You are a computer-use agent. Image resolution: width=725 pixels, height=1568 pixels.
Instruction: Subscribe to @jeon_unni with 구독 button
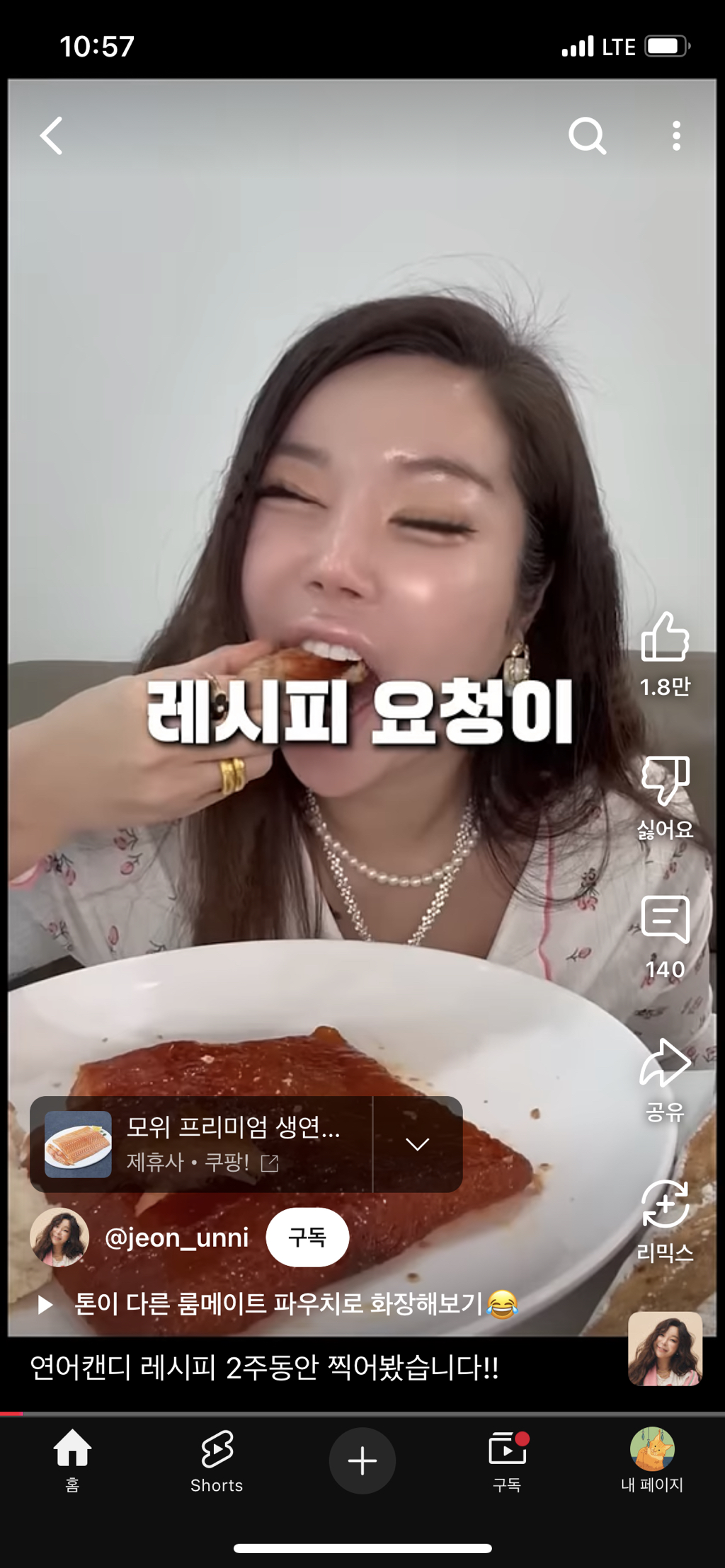click(307, 1238)
